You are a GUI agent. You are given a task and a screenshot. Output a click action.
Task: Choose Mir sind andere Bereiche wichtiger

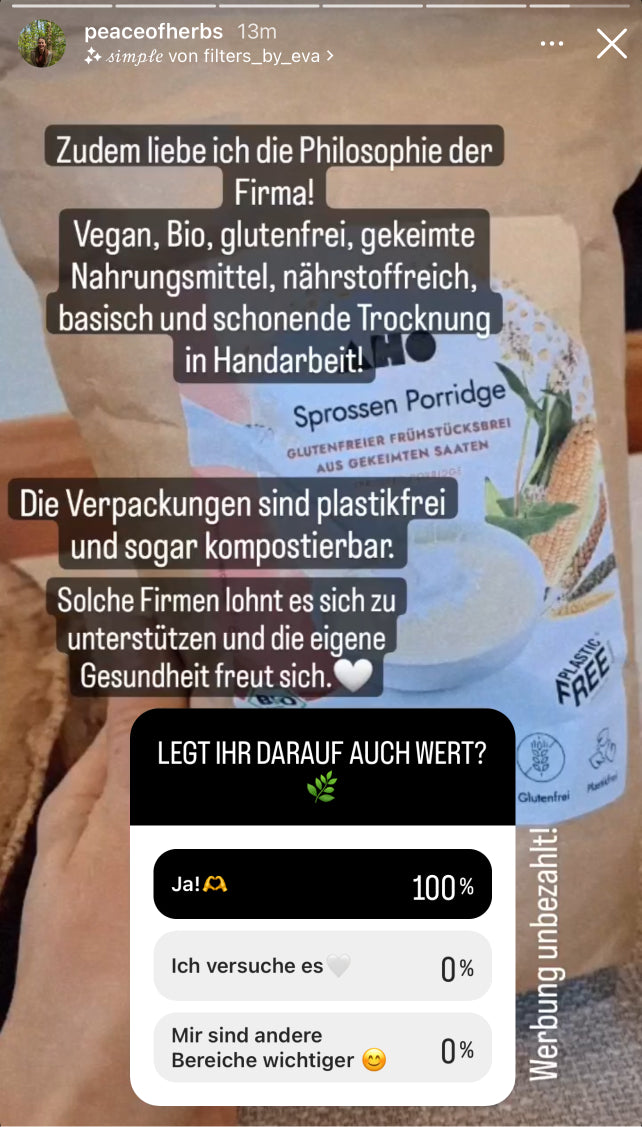322,1048
